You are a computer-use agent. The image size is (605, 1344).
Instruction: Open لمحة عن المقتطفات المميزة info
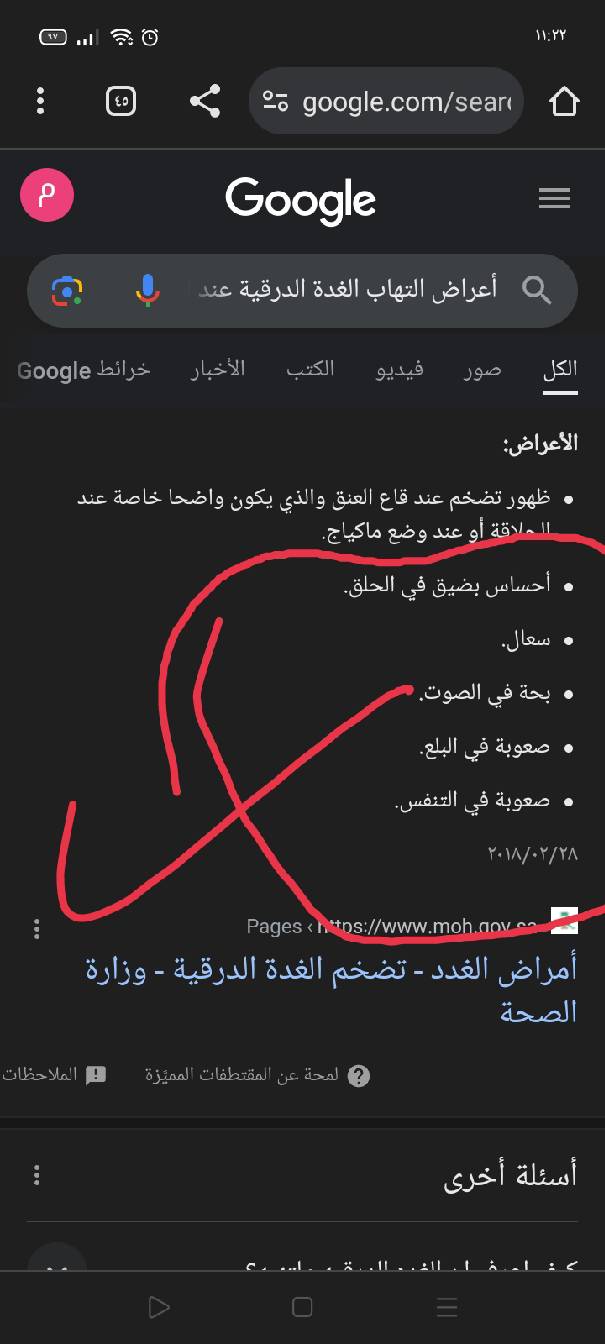tap(258, 1075)
